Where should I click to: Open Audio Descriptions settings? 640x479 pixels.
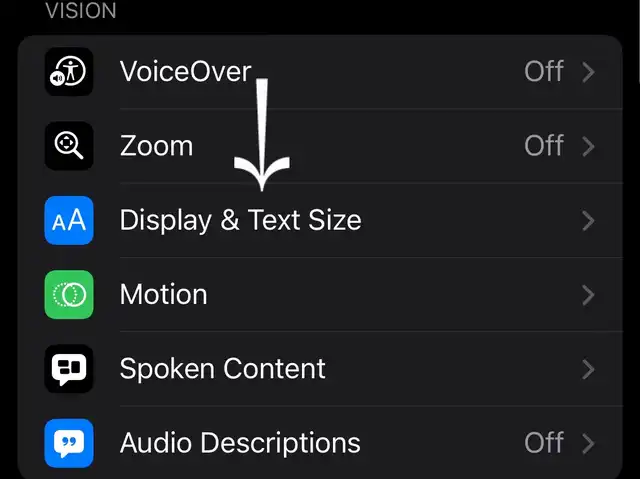click(320, 443)
